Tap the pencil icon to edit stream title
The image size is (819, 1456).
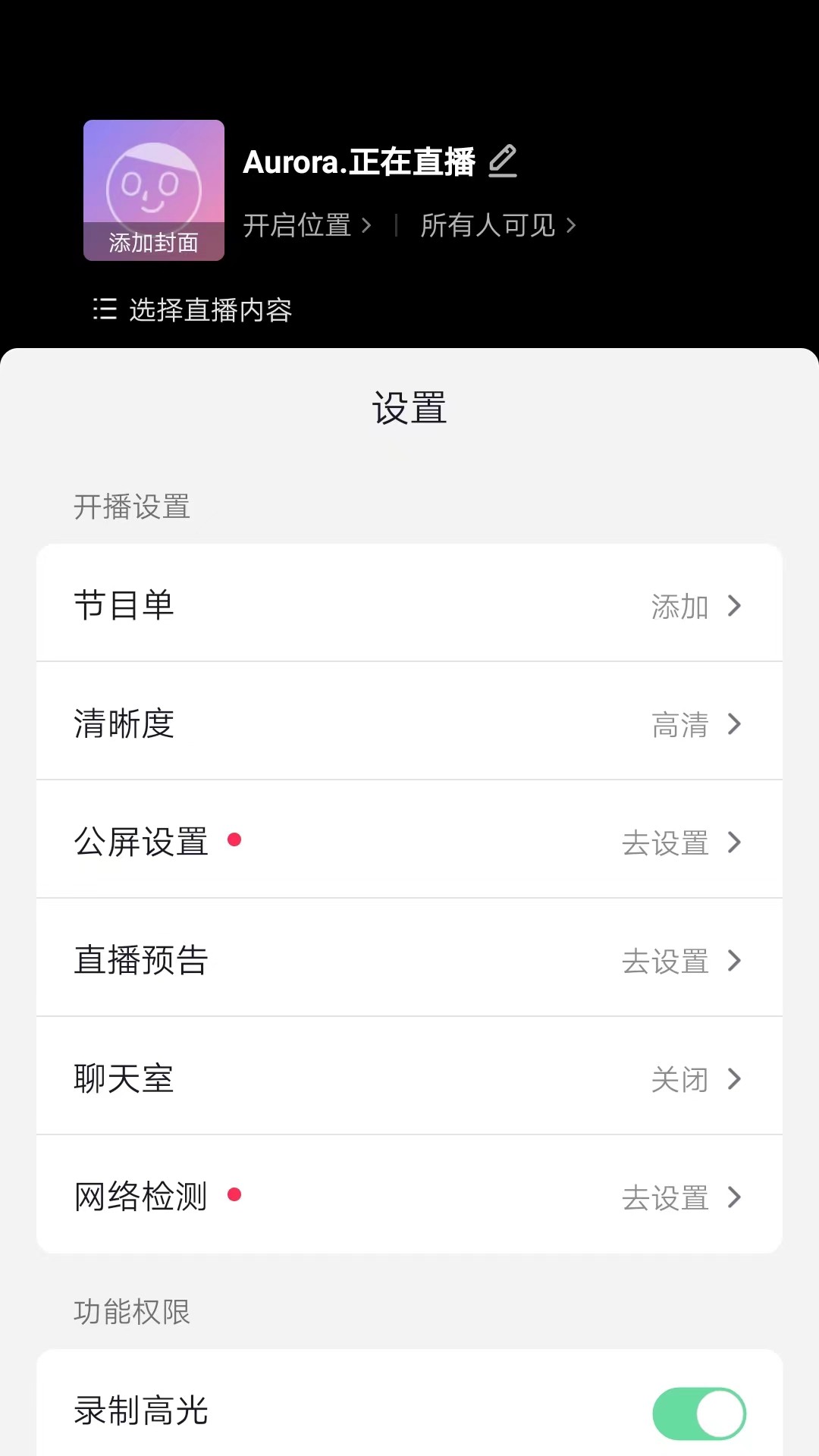click(504, 160)
